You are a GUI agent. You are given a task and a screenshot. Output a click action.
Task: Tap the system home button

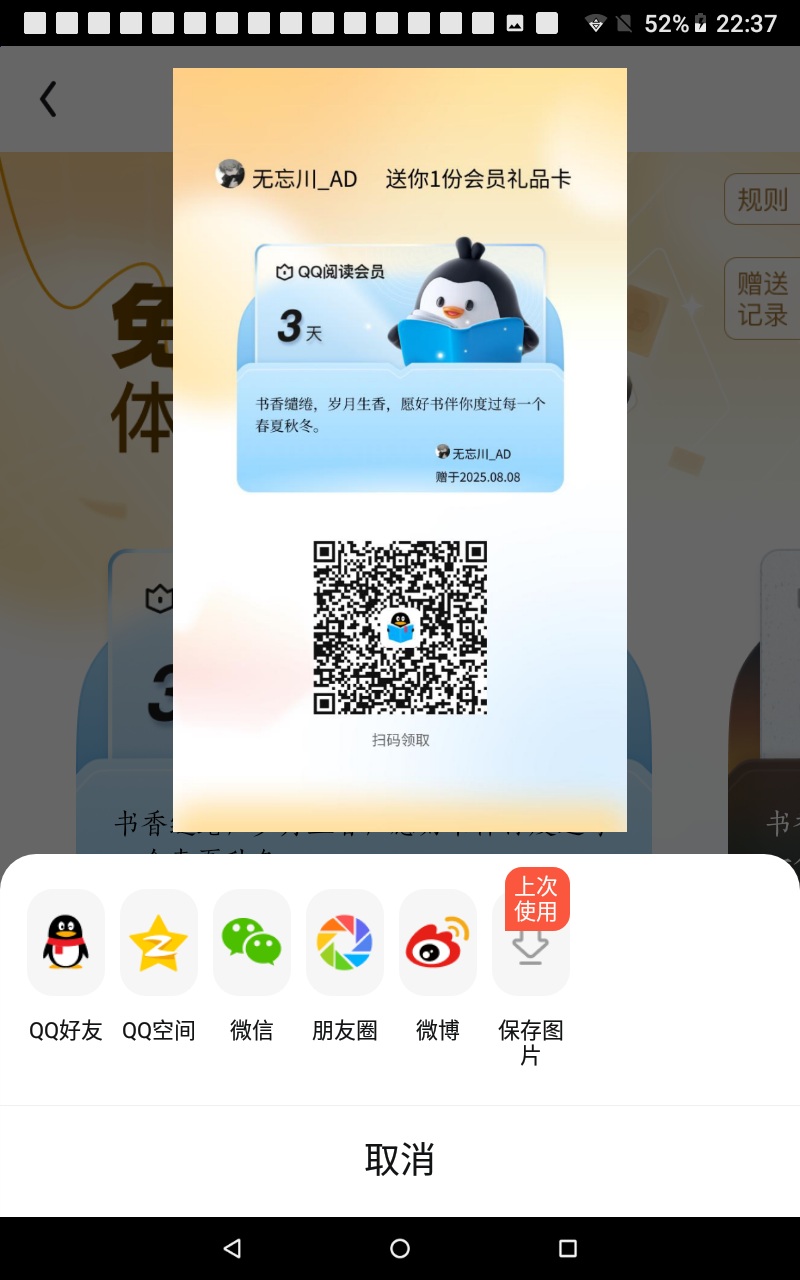[400, 1248]
